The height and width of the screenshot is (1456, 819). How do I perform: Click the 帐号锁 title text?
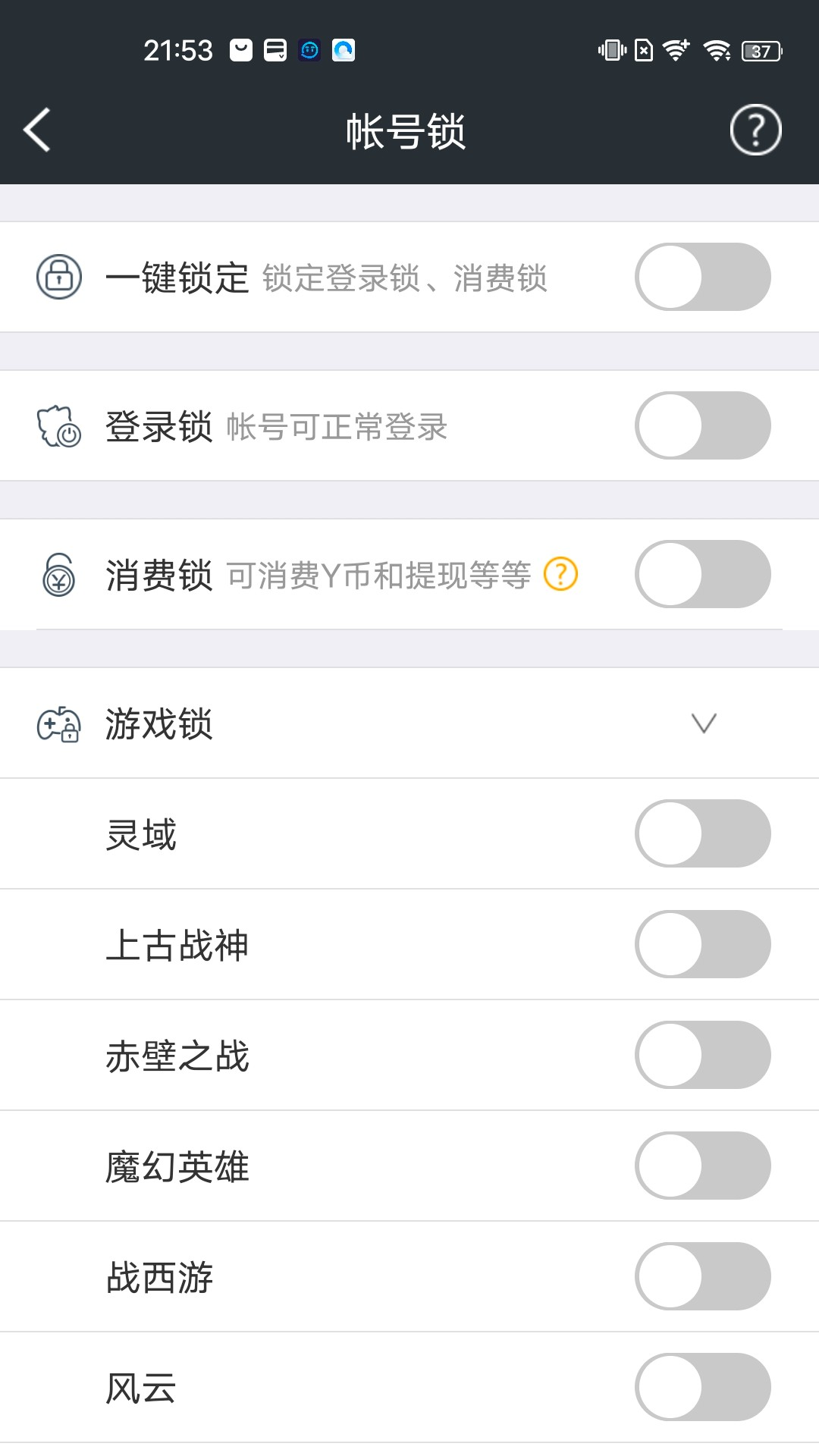point(409,130)
